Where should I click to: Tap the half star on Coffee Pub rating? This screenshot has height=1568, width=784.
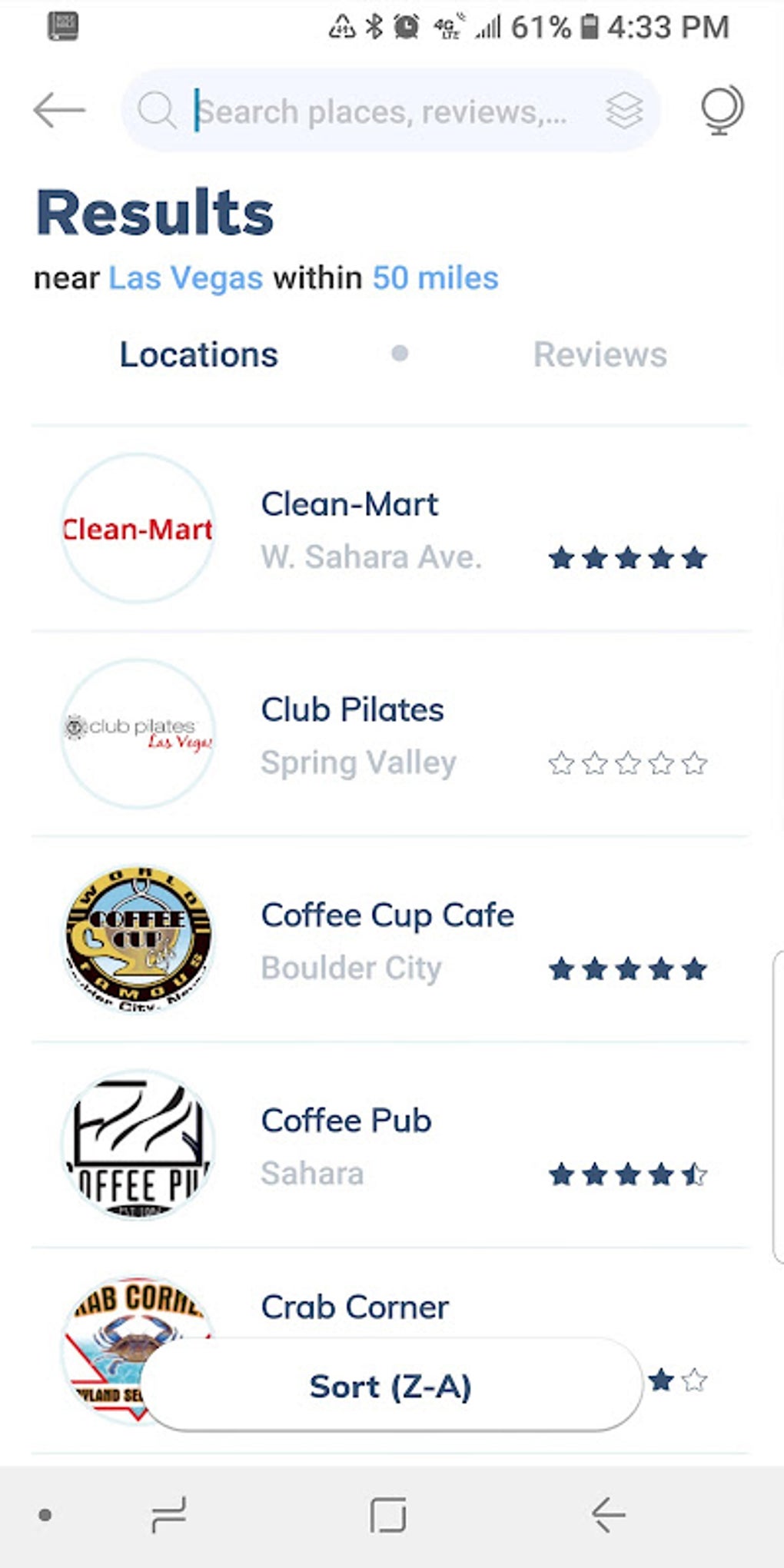click(694, 1174)
